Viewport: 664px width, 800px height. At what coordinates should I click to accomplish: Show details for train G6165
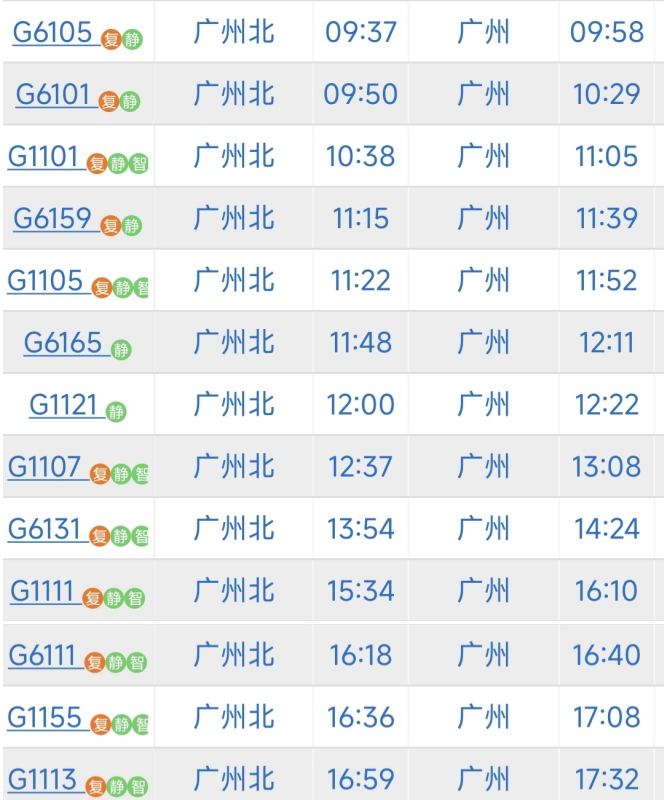pos(63,343)
